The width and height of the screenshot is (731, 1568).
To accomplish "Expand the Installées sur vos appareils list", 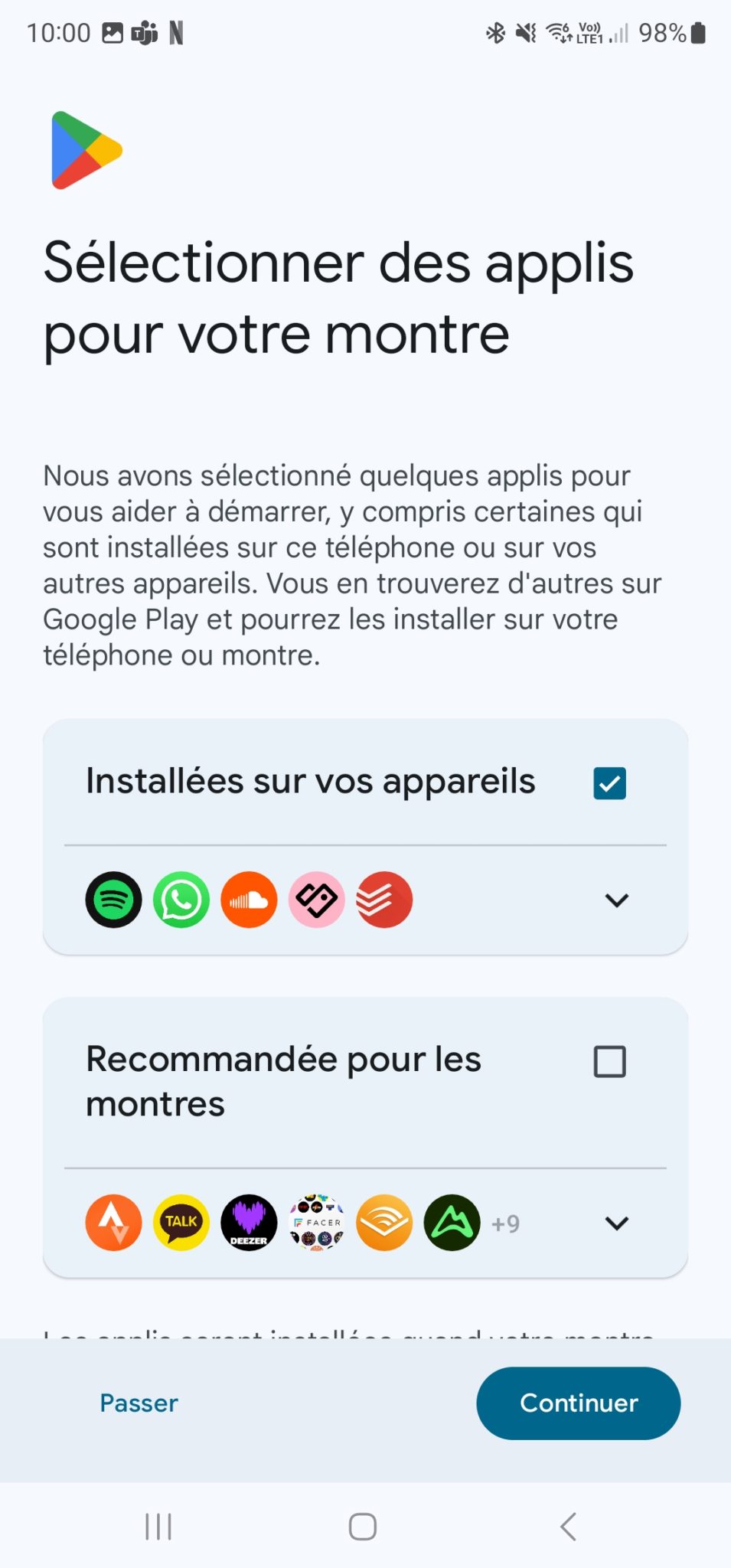I will click(x=616, y=900).
